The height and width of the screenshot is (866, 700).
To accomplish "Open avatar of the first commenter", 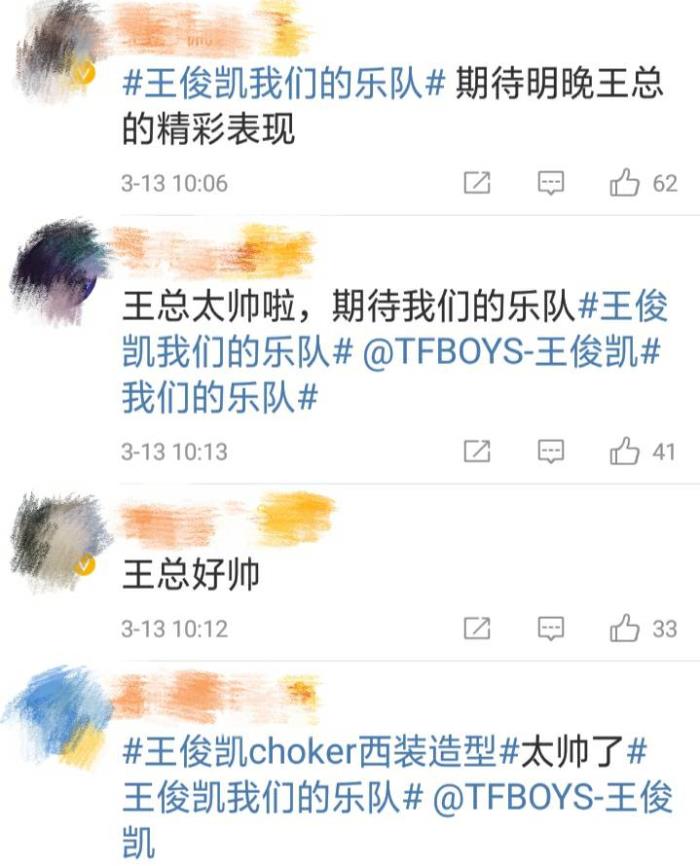I will [57, 50].
